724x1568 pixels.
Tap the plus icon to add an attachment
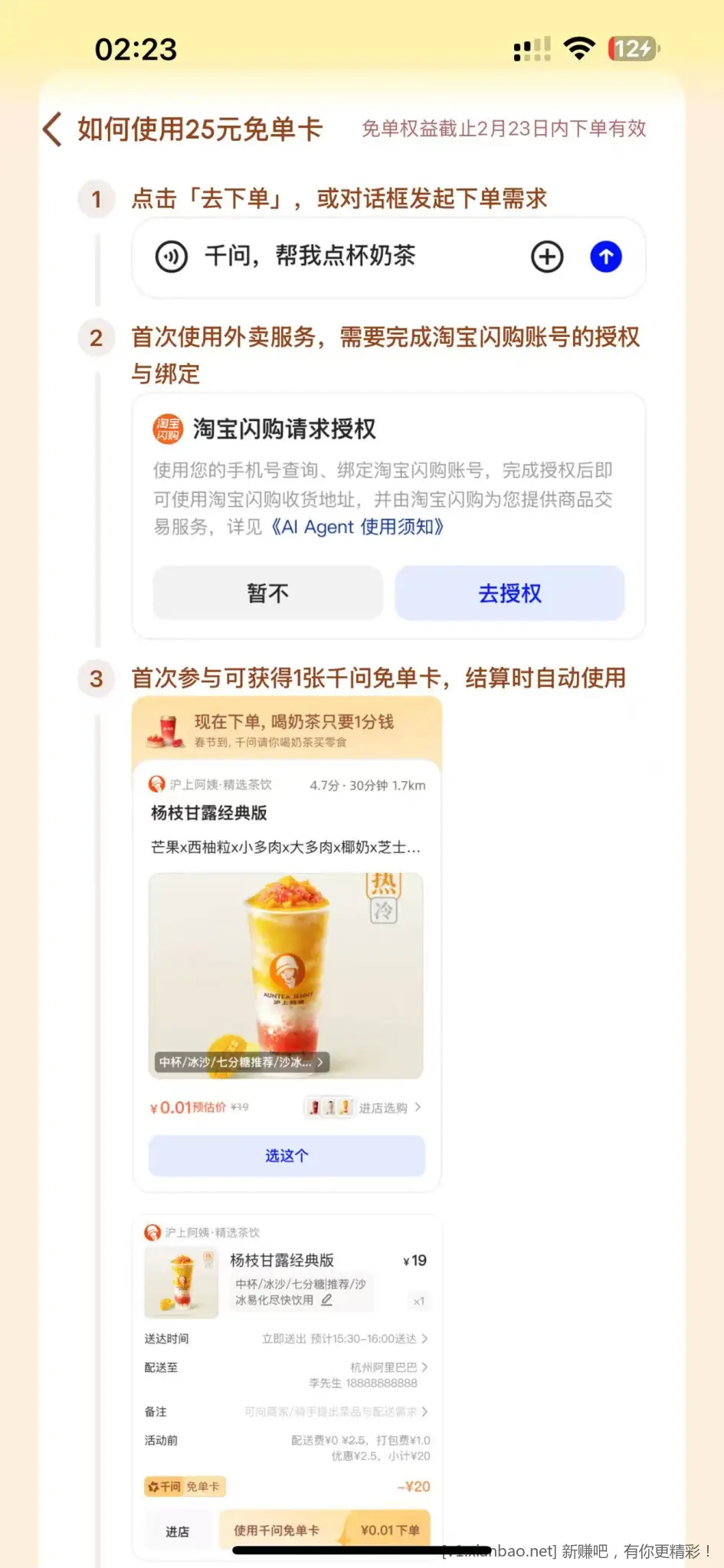click(x=546, y=256)
